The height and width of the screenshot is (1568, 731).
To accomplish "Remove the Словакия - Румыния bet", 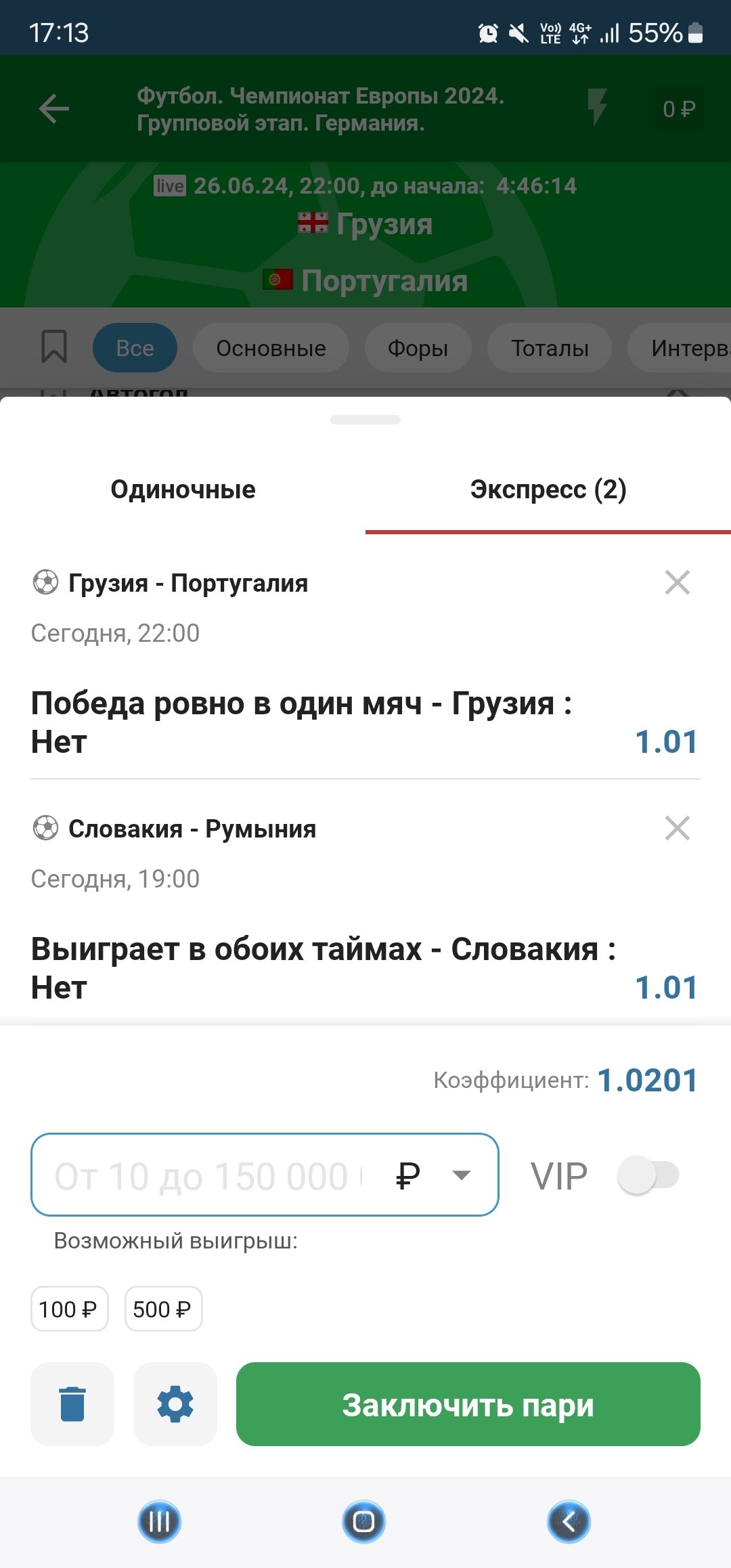I will 677,828.
